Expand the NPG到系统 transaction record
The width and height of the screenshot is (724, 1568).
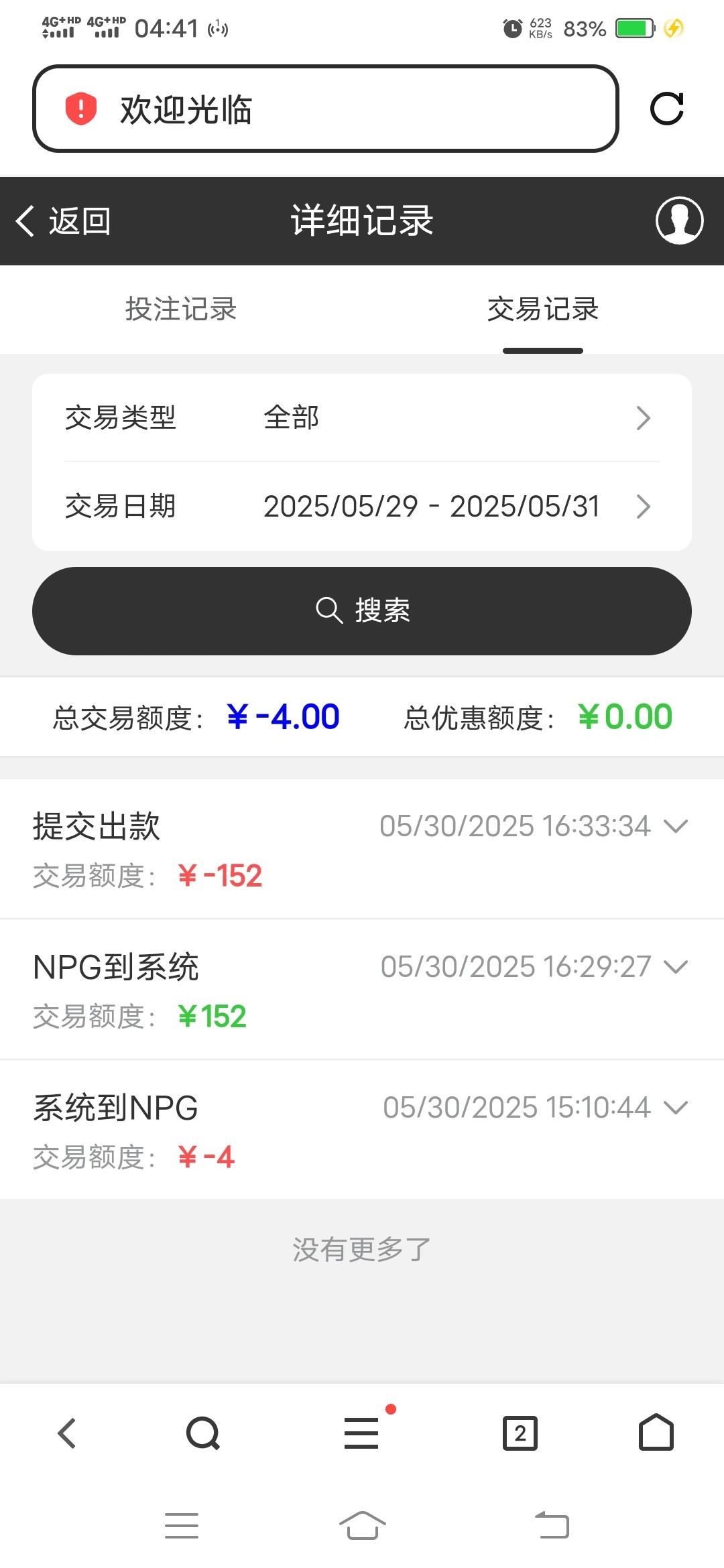coord(676,967)
